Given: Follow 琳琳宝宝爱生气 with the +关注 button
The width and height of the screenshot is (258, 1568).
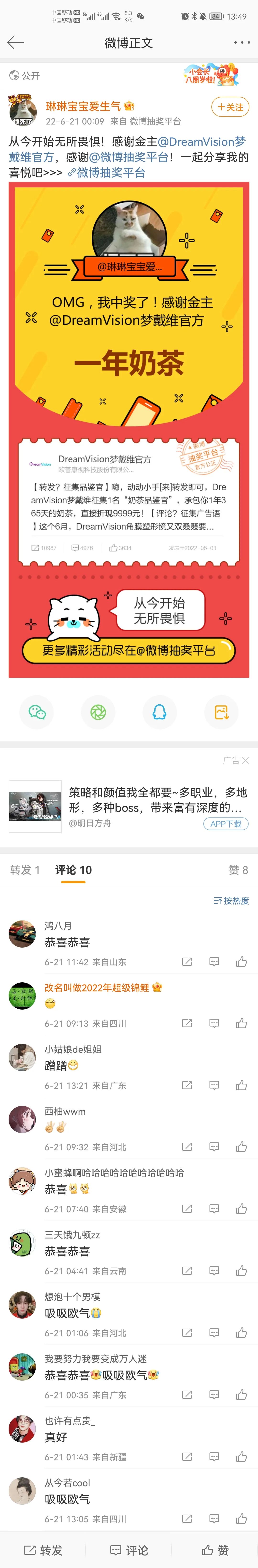Looking at the screenshot, I should 230,107.
